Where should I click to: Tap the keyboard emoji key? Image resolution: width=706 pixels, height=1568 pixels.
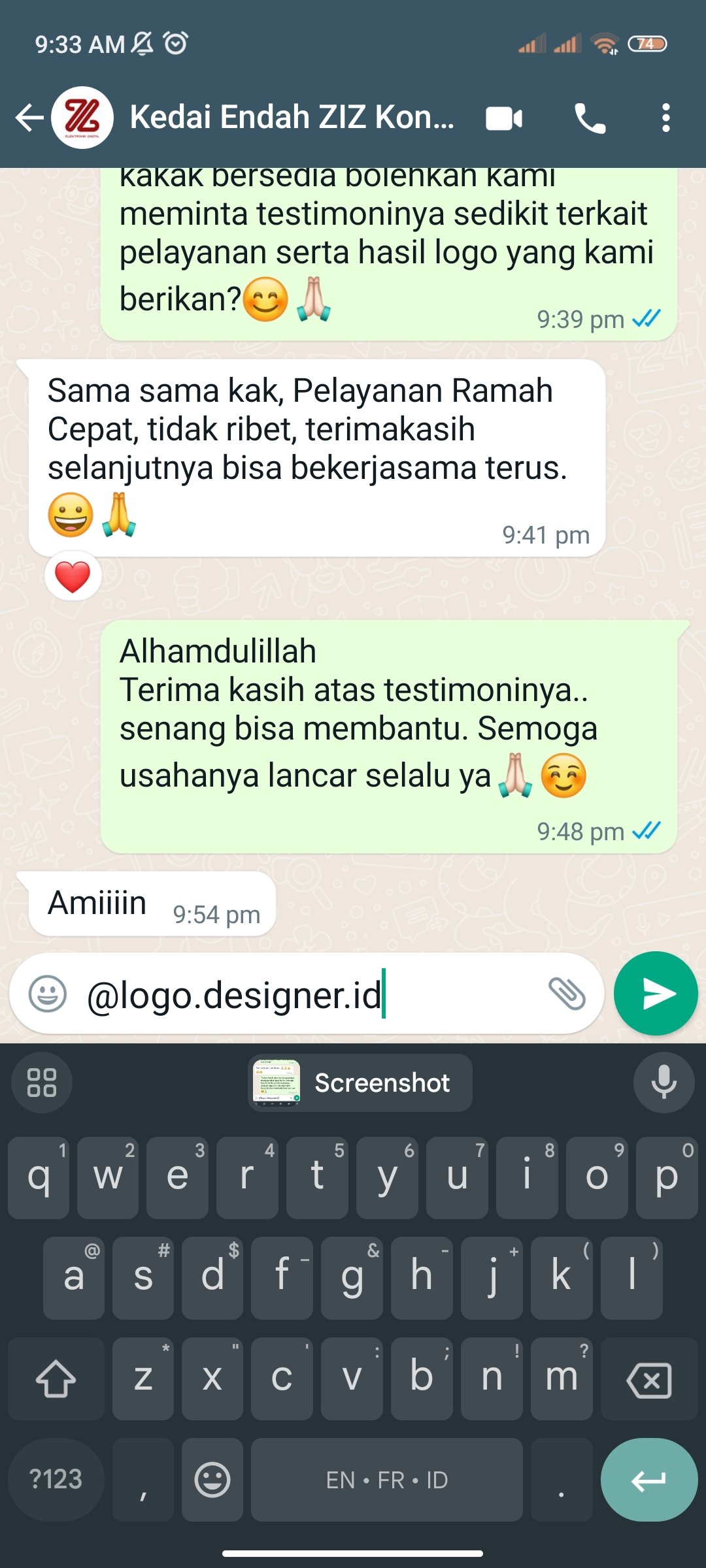pos(212,1480)
